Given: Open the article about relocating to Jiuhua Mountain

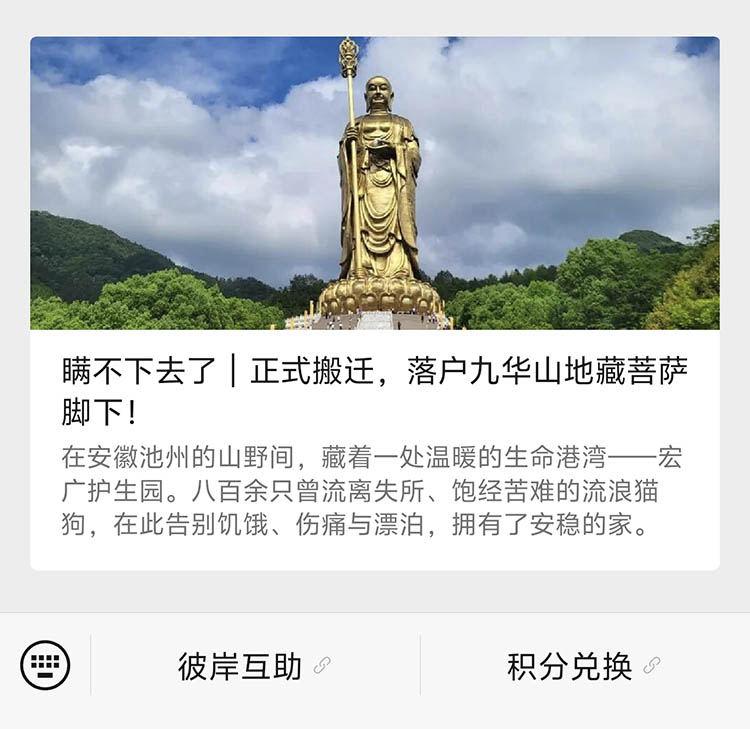Looking at the screenshot, I should [x=375, y=303].
